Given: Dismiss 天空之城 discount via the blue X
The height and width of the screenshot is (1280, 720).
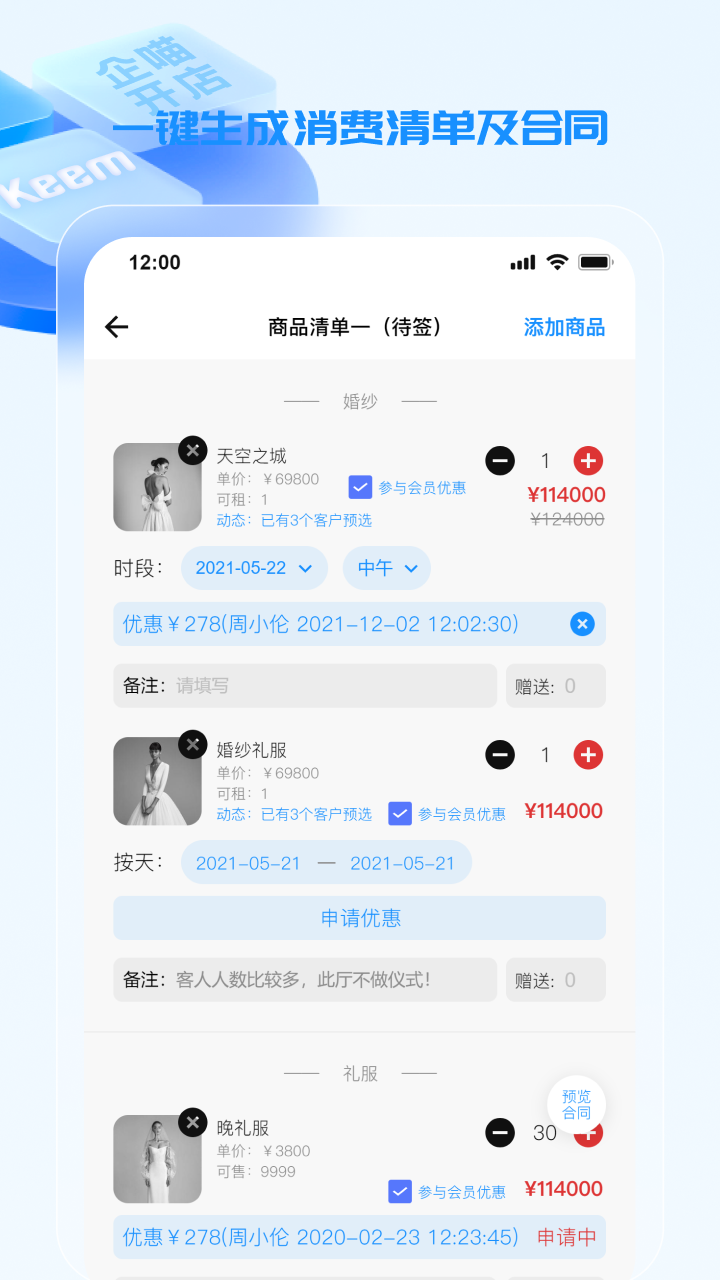Looking at the screenshot, I should pos(582,623).
